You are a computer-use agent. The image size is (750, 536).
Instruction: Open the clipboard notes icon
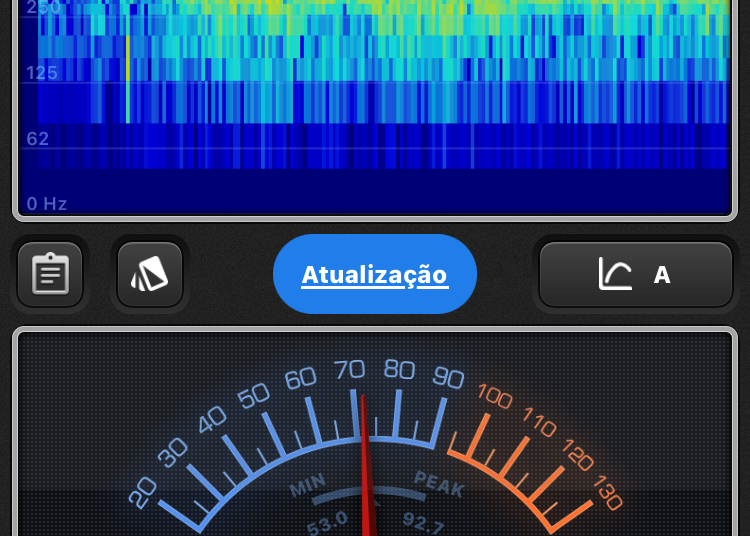click(x=50, y=274)
